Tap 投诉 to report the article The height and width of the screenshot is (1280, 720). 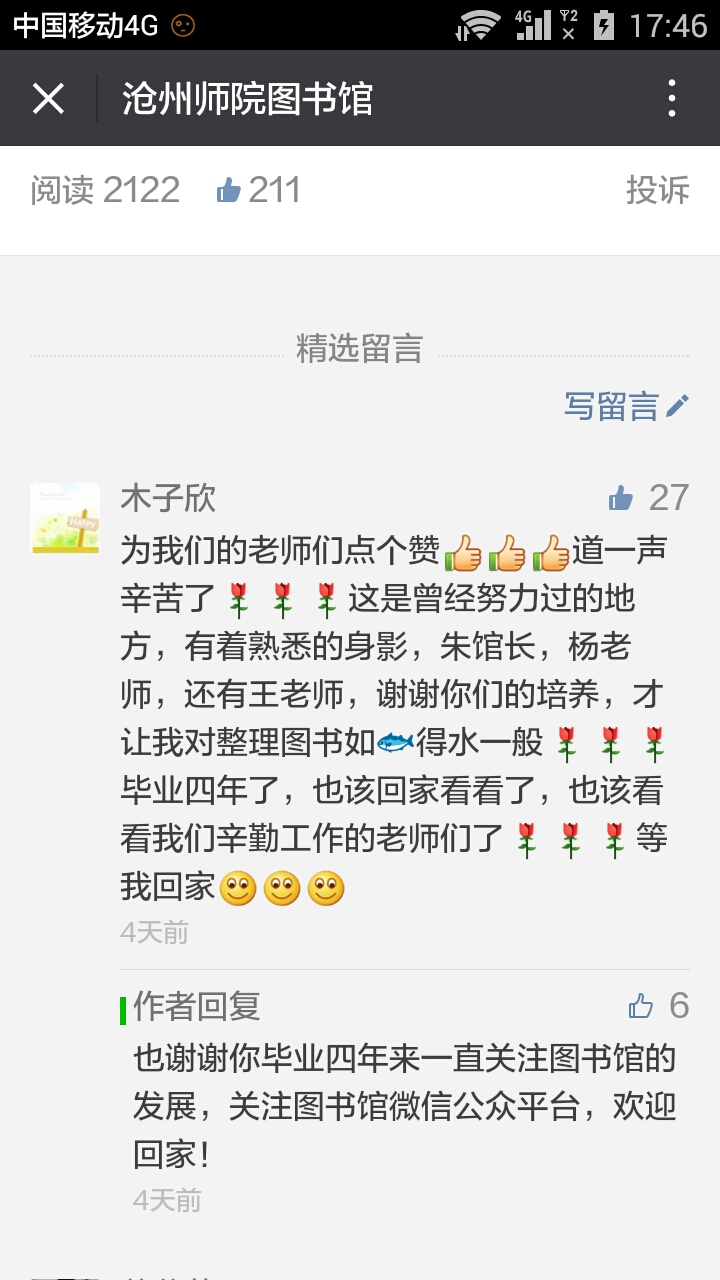658,190
